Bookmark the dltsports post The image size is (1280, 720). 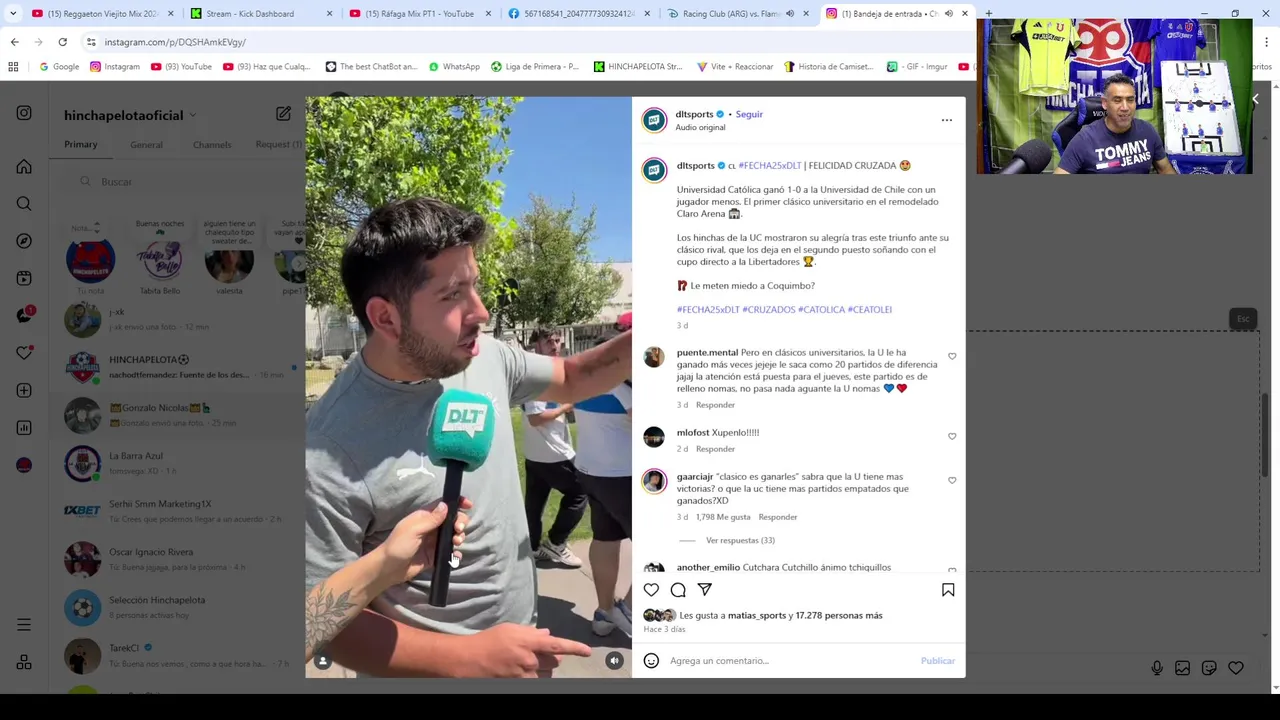(x=948, y=590)
